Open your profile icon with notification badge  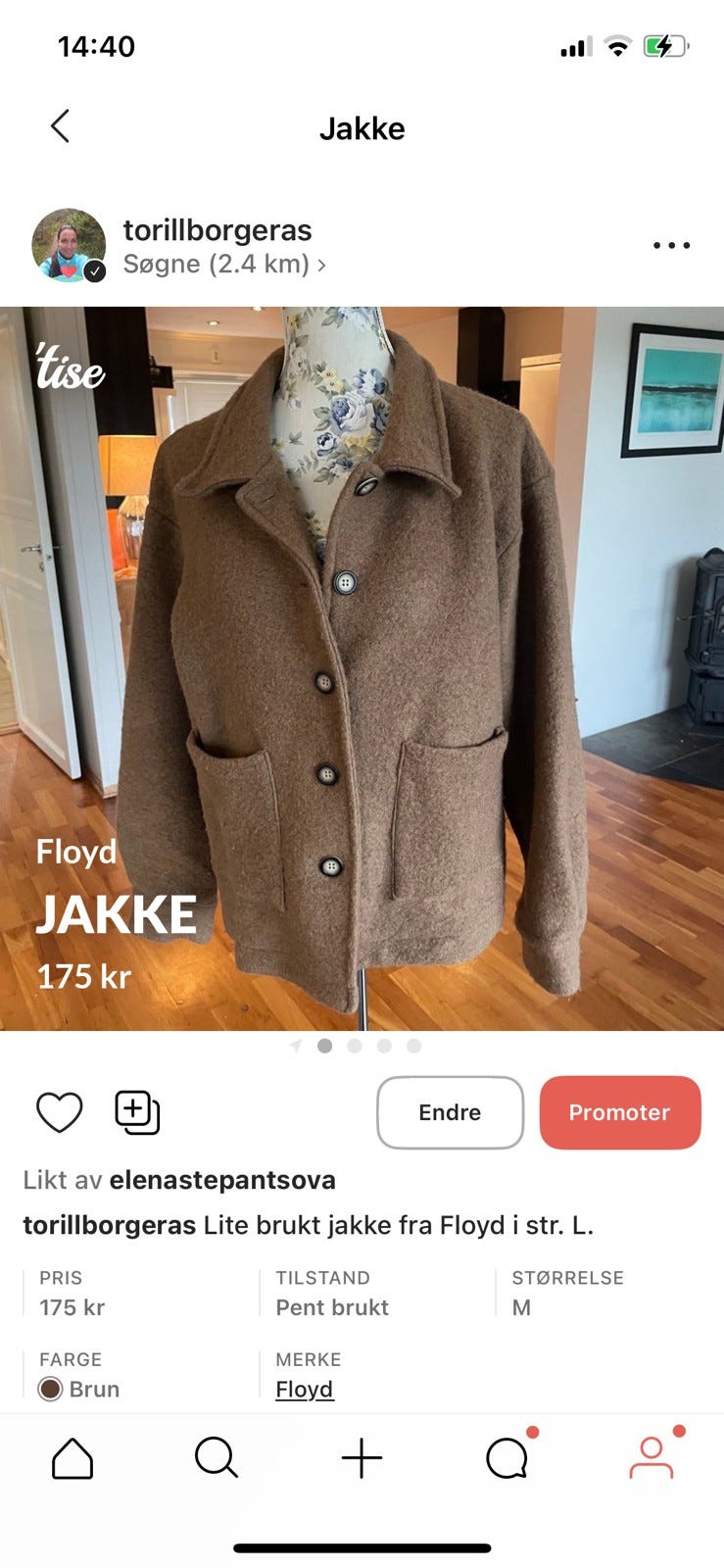point(652,1457)
